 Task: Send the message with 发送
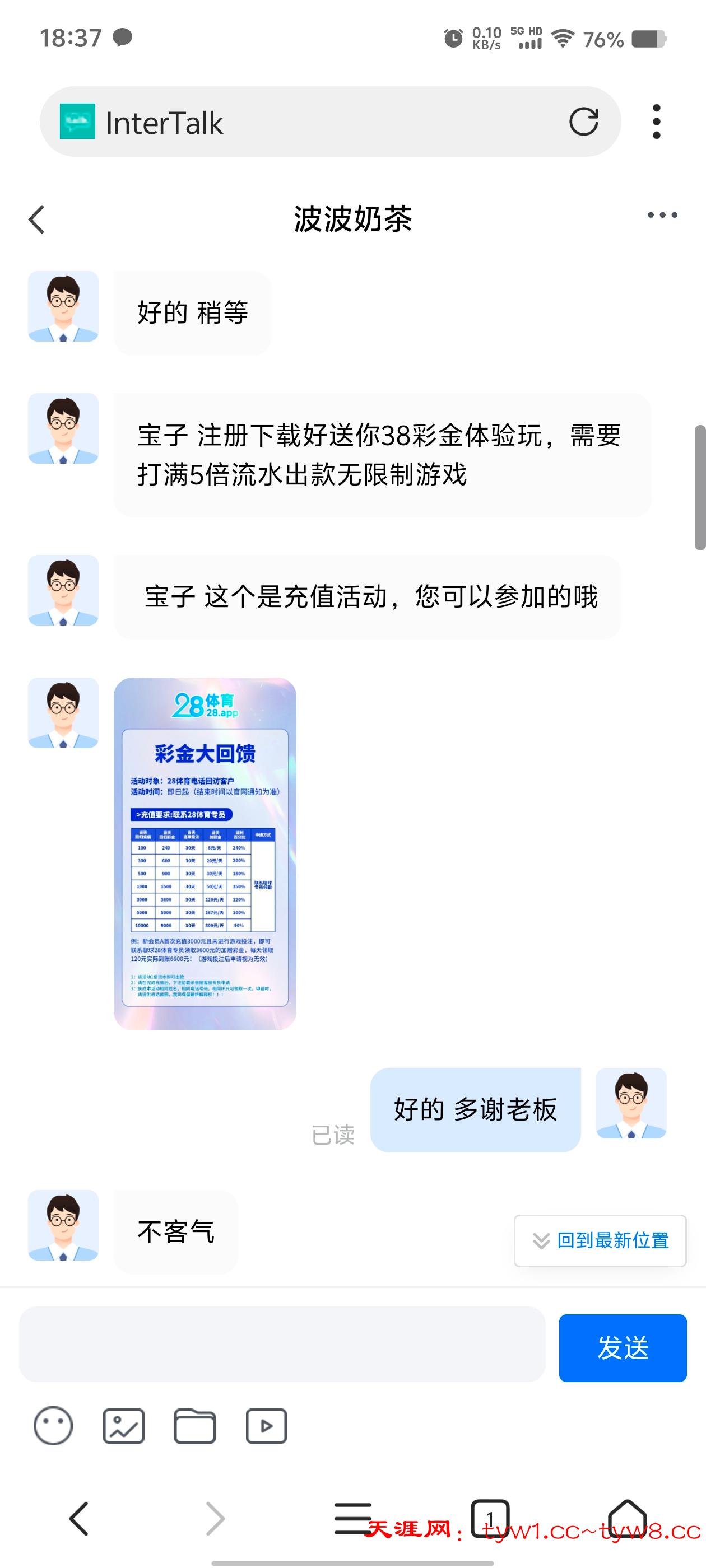click(x=623, y=1348)
